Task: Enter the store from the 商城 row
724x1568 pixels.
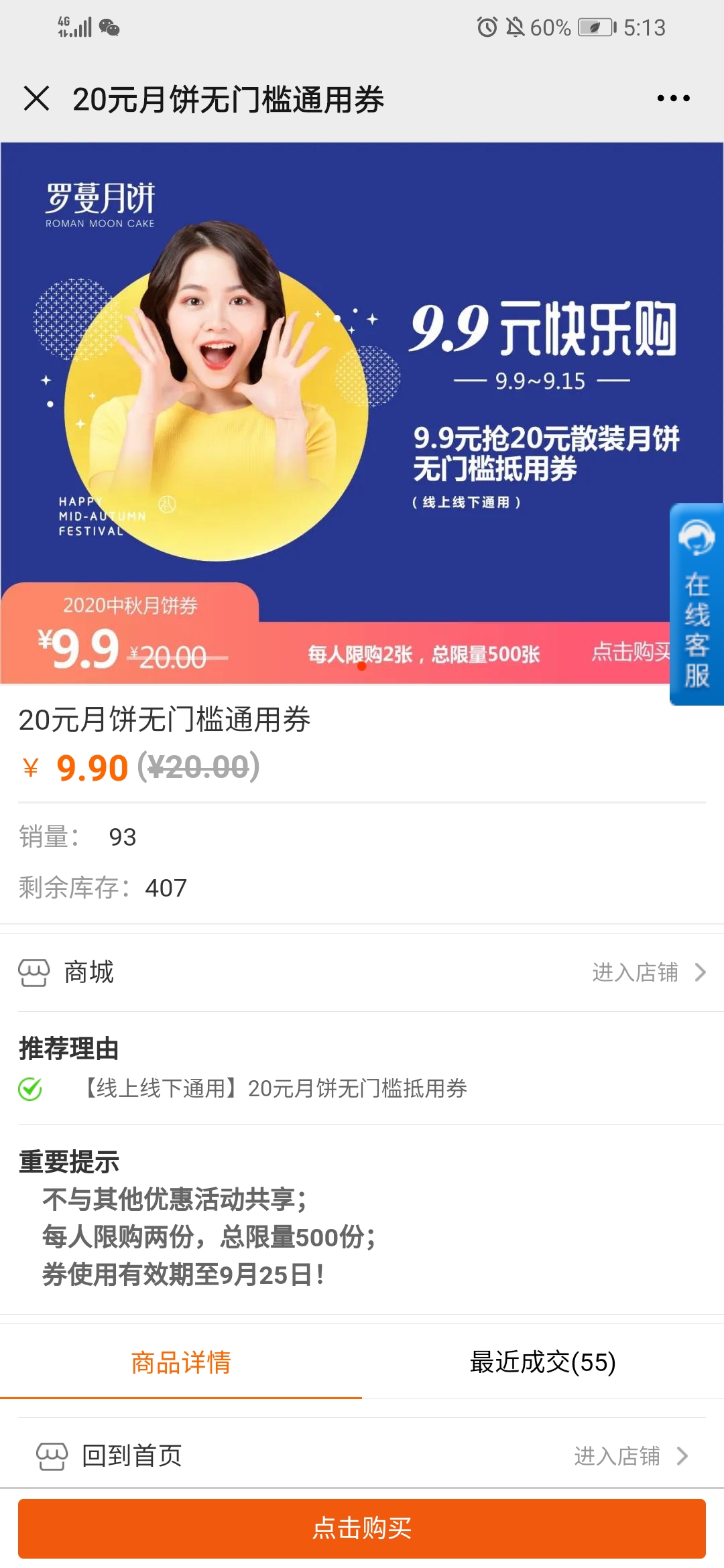Action: pos(648,972)
